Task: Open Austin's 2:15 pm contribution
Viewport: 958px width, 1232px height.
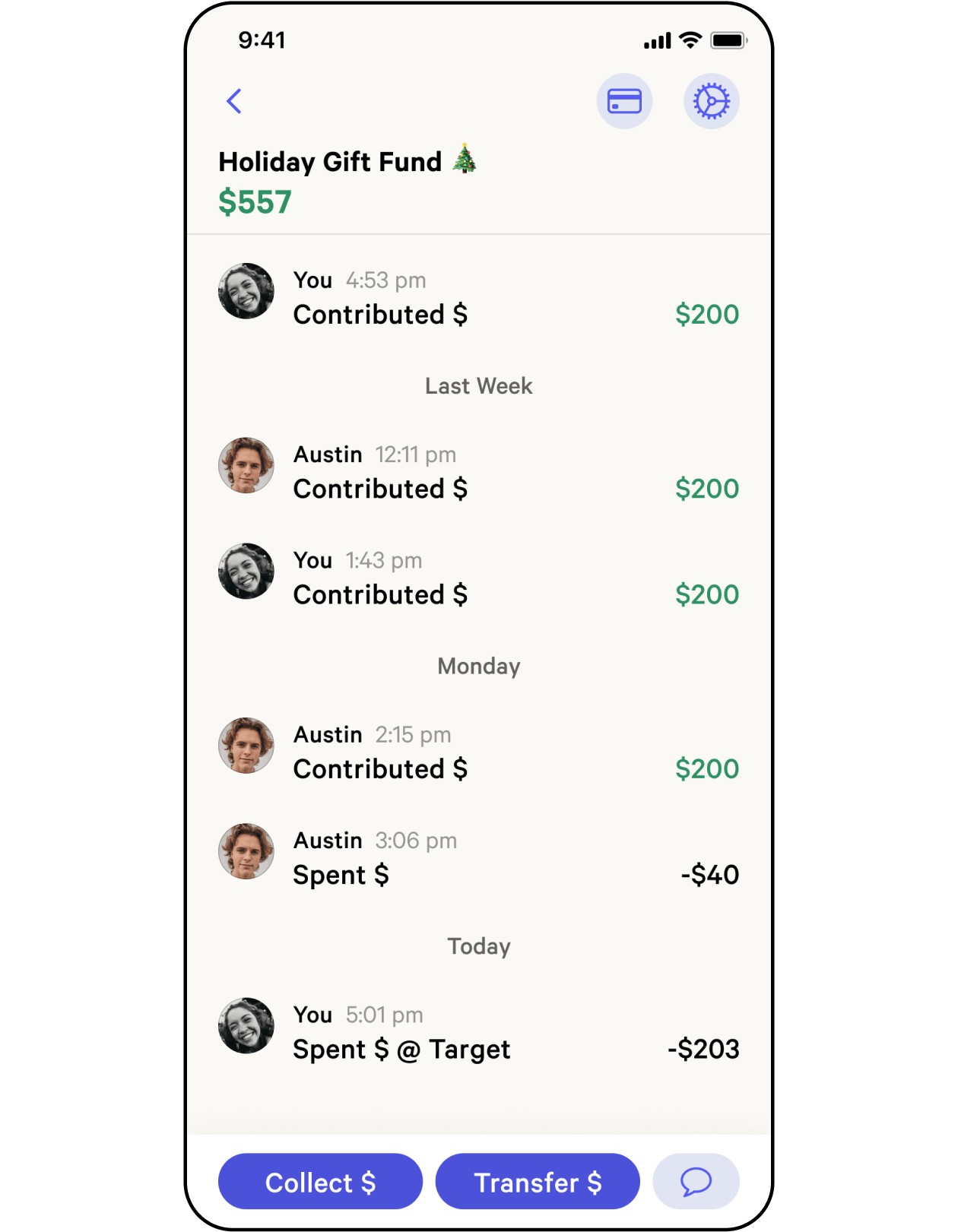Action: 478,752
